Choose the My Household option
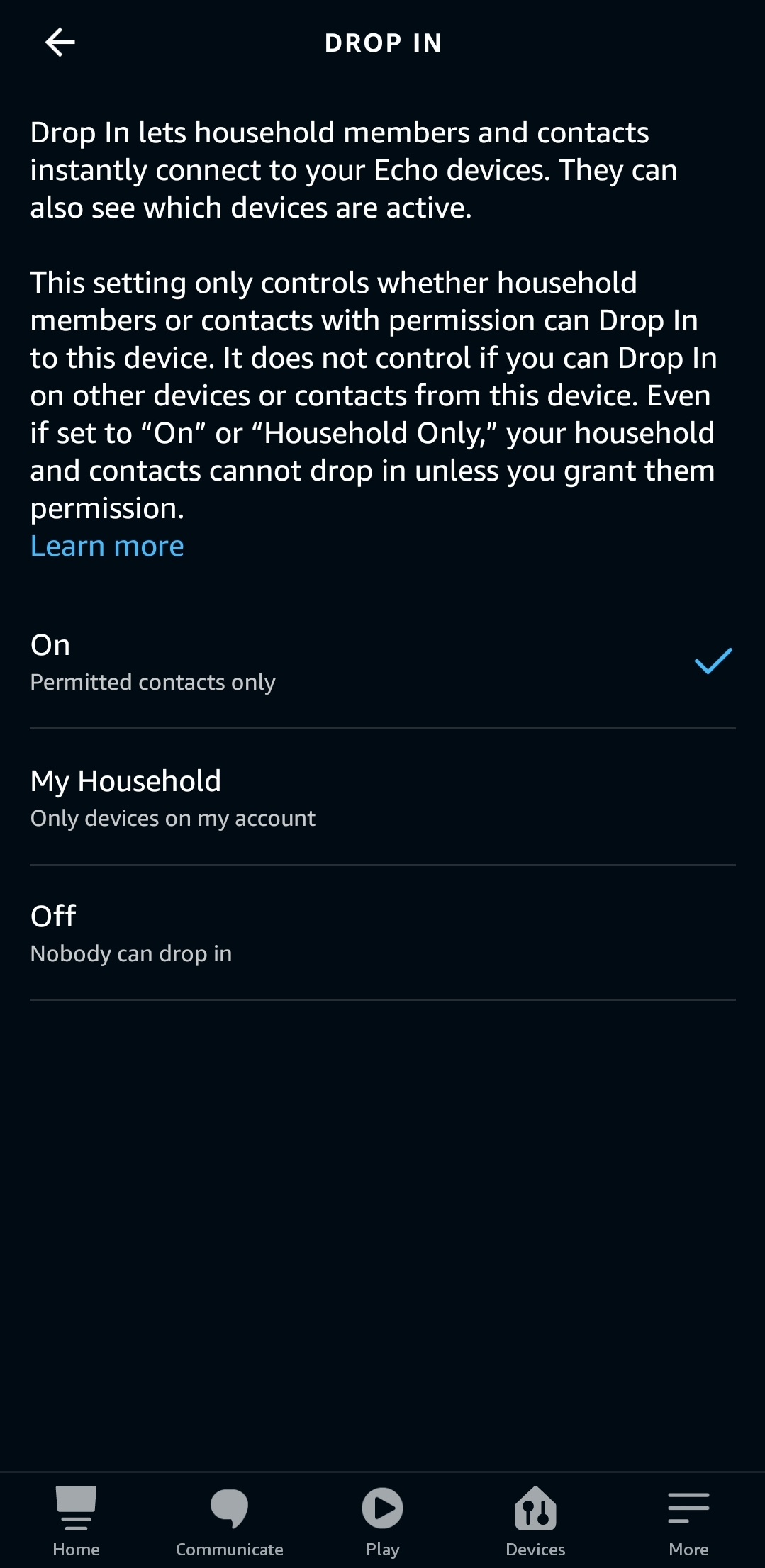765x1568 pixels. (x=382, y=797)
